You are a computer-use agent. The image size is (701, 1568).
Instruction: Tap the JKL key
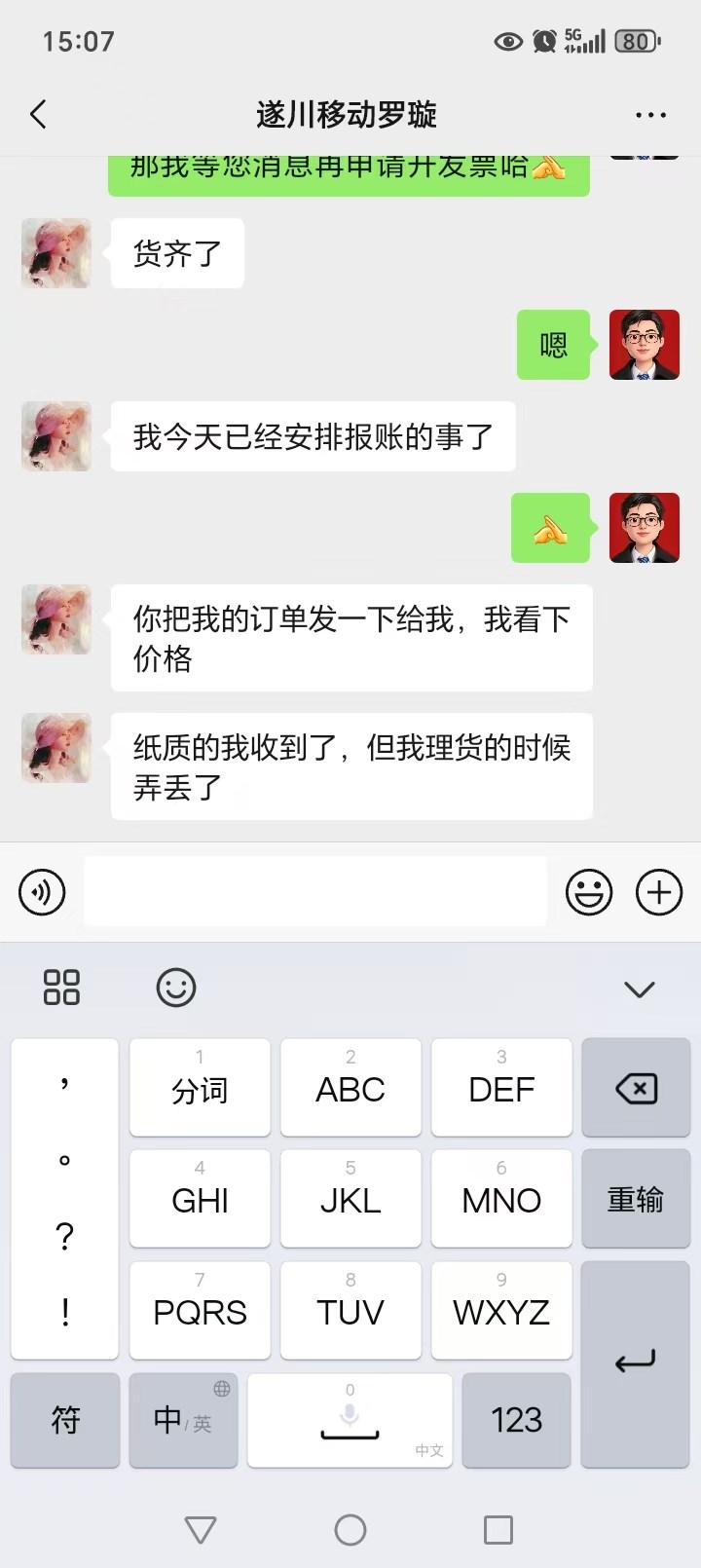(x=350, y=1199)
